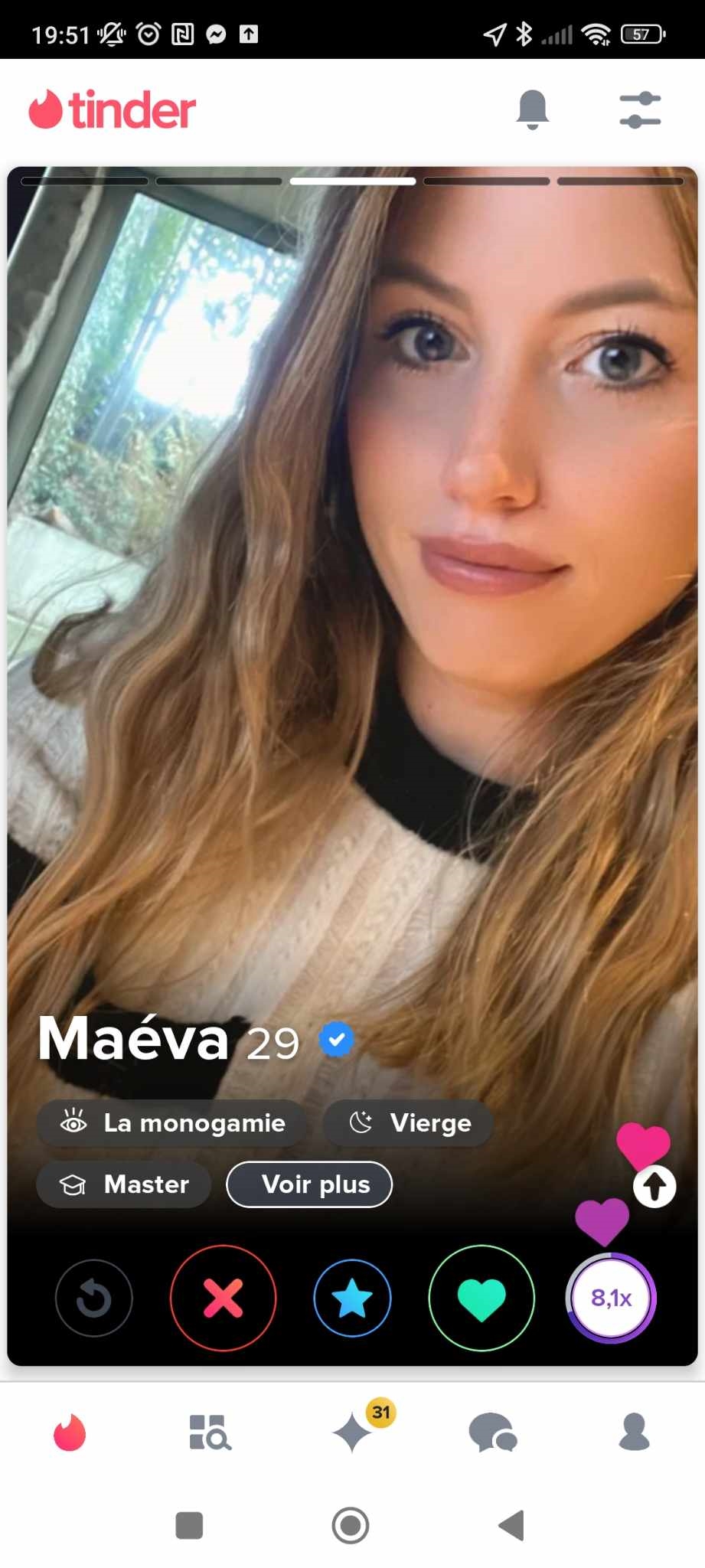The height and width of the screenshot is (1568, 705).
Task: Open discovery filter settings
Action: coord(640,109)
